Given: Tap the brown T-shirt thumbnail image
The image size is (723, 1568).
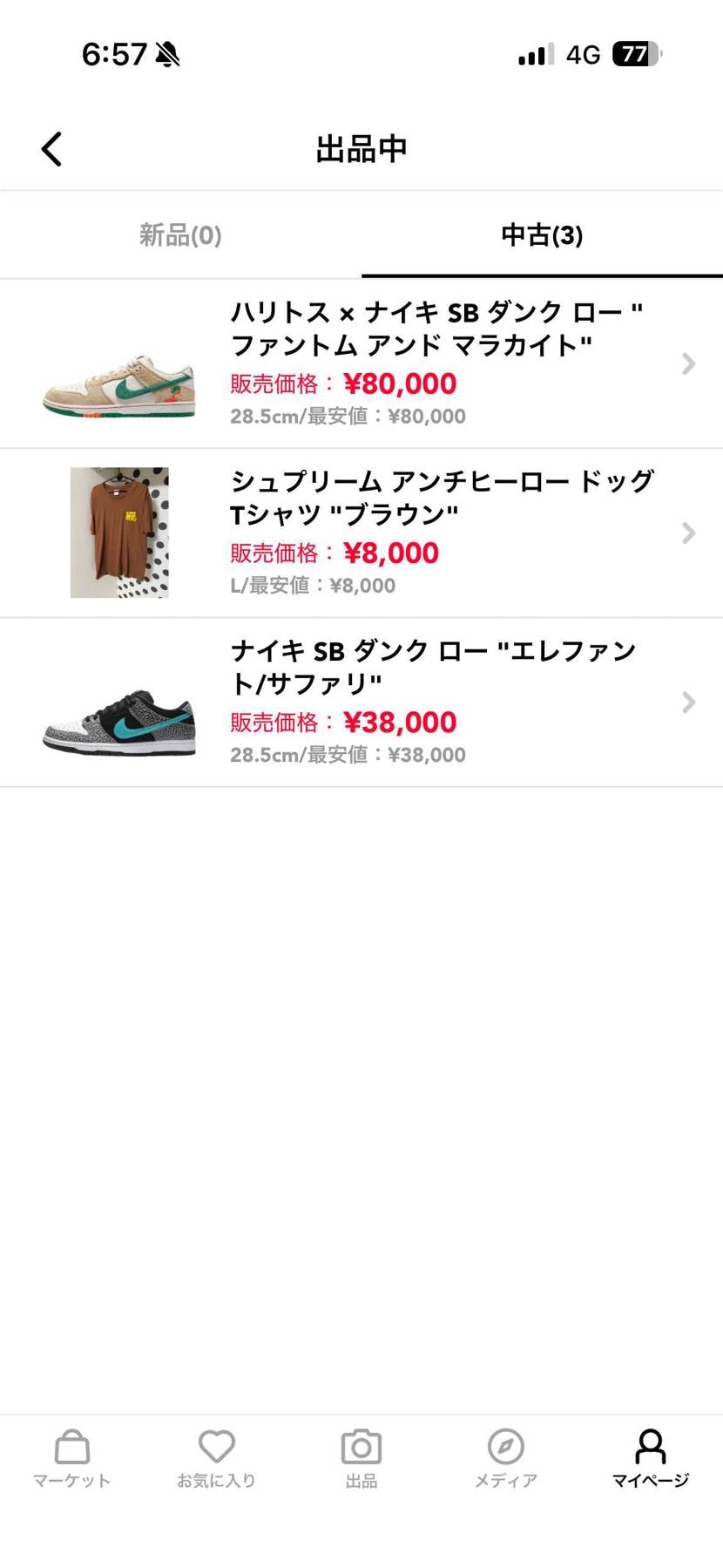Looking at the screenshot, I should pos(118,533).
